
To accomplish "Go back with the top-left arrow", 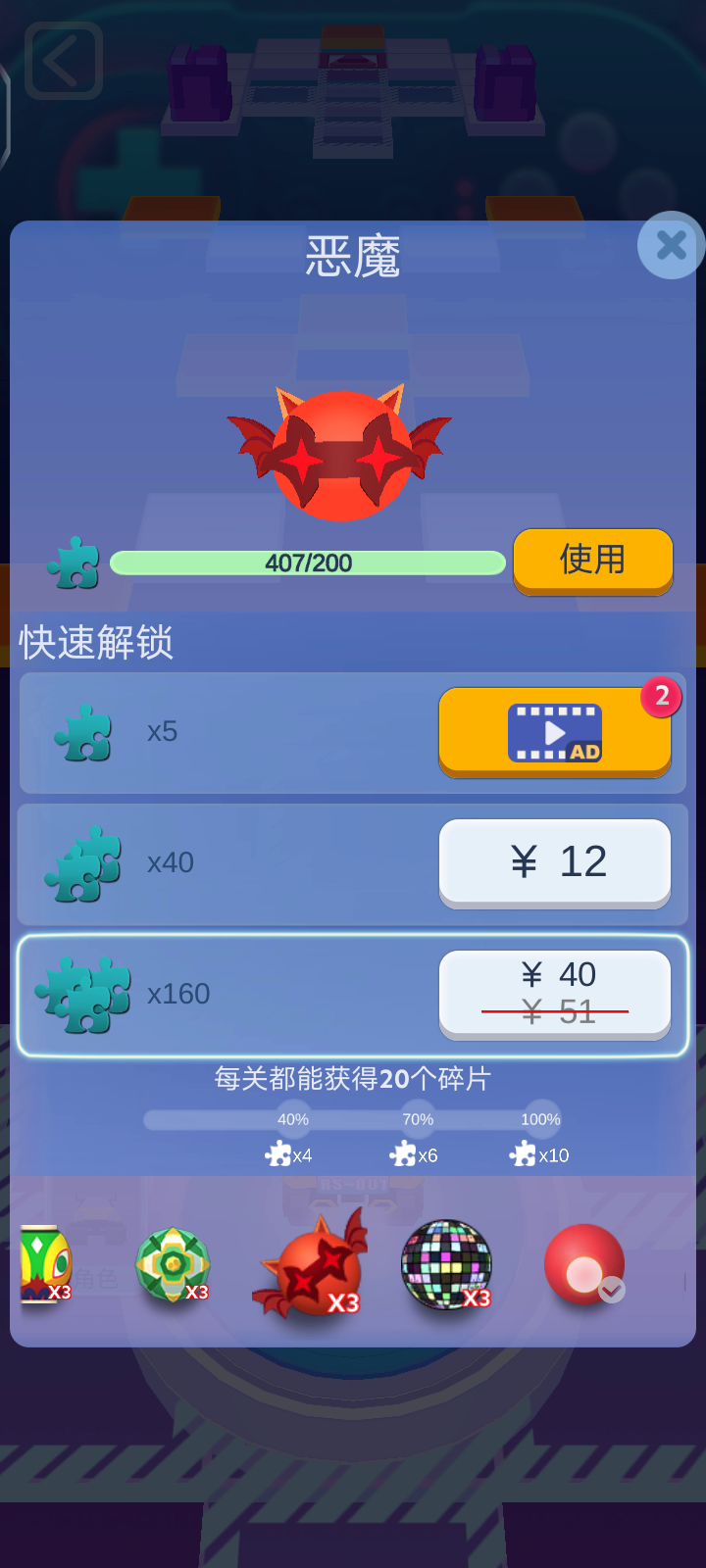I will (x=64, y=61).
